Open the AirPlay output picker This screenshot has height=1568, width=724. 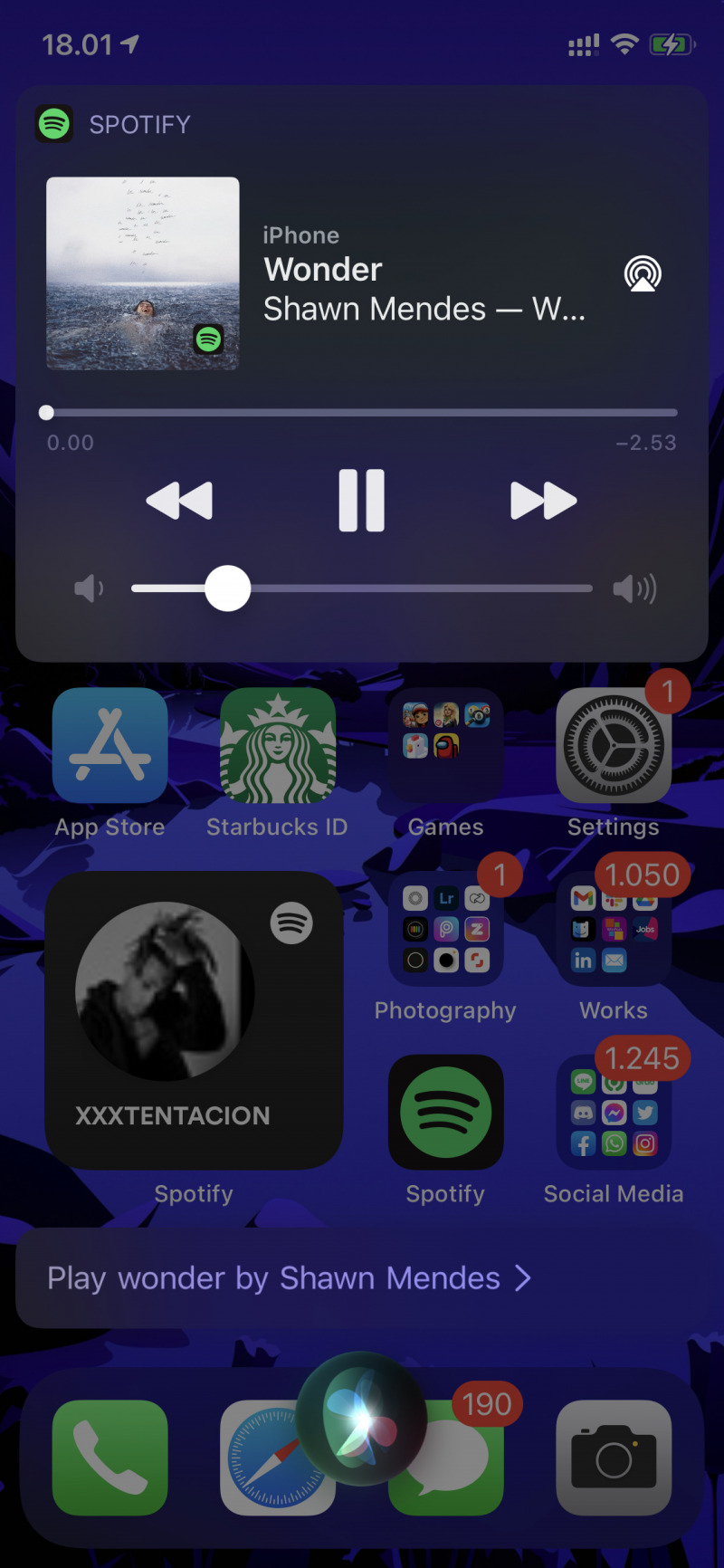[x=643, y=273]
